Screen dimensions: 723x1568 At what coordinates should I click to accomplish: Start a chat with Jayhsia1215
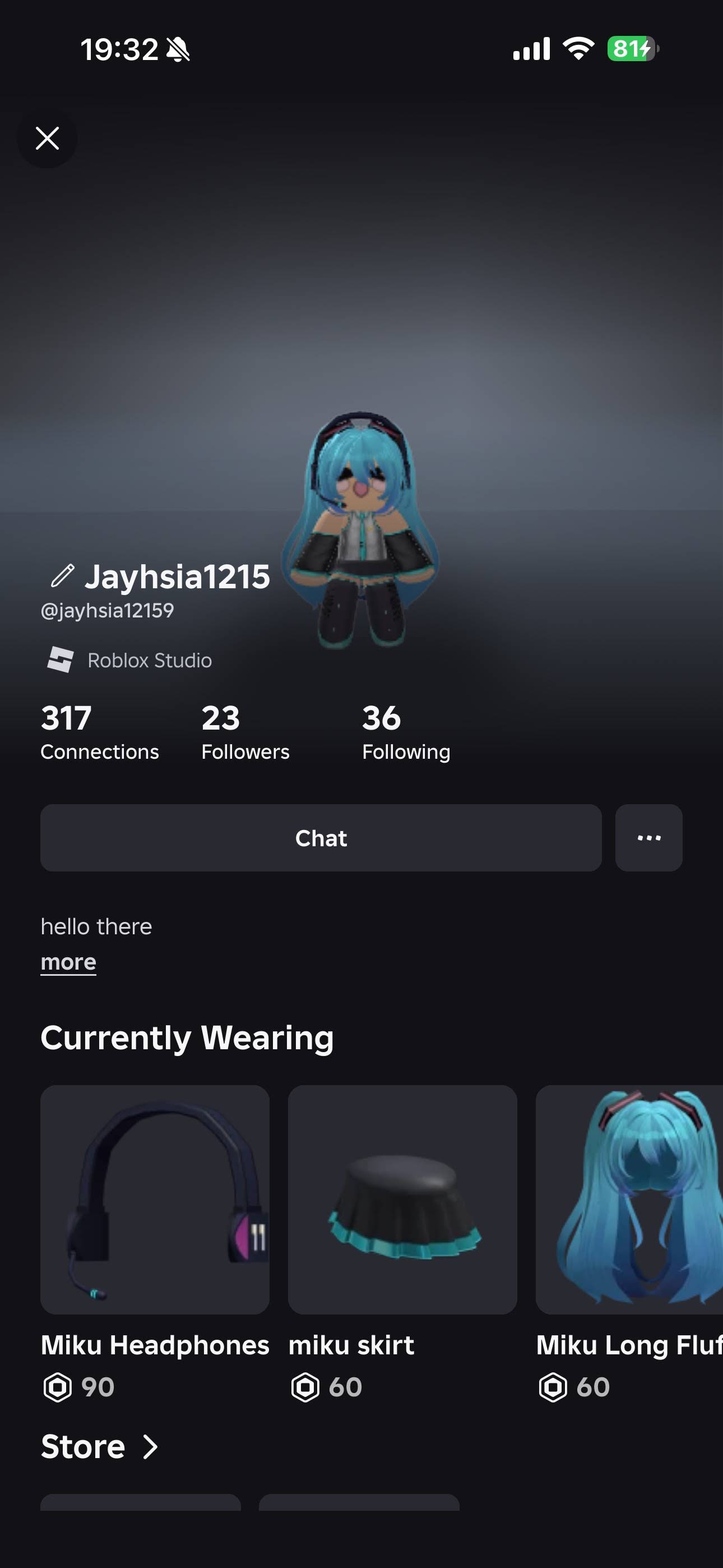click(x=321, y=838)
